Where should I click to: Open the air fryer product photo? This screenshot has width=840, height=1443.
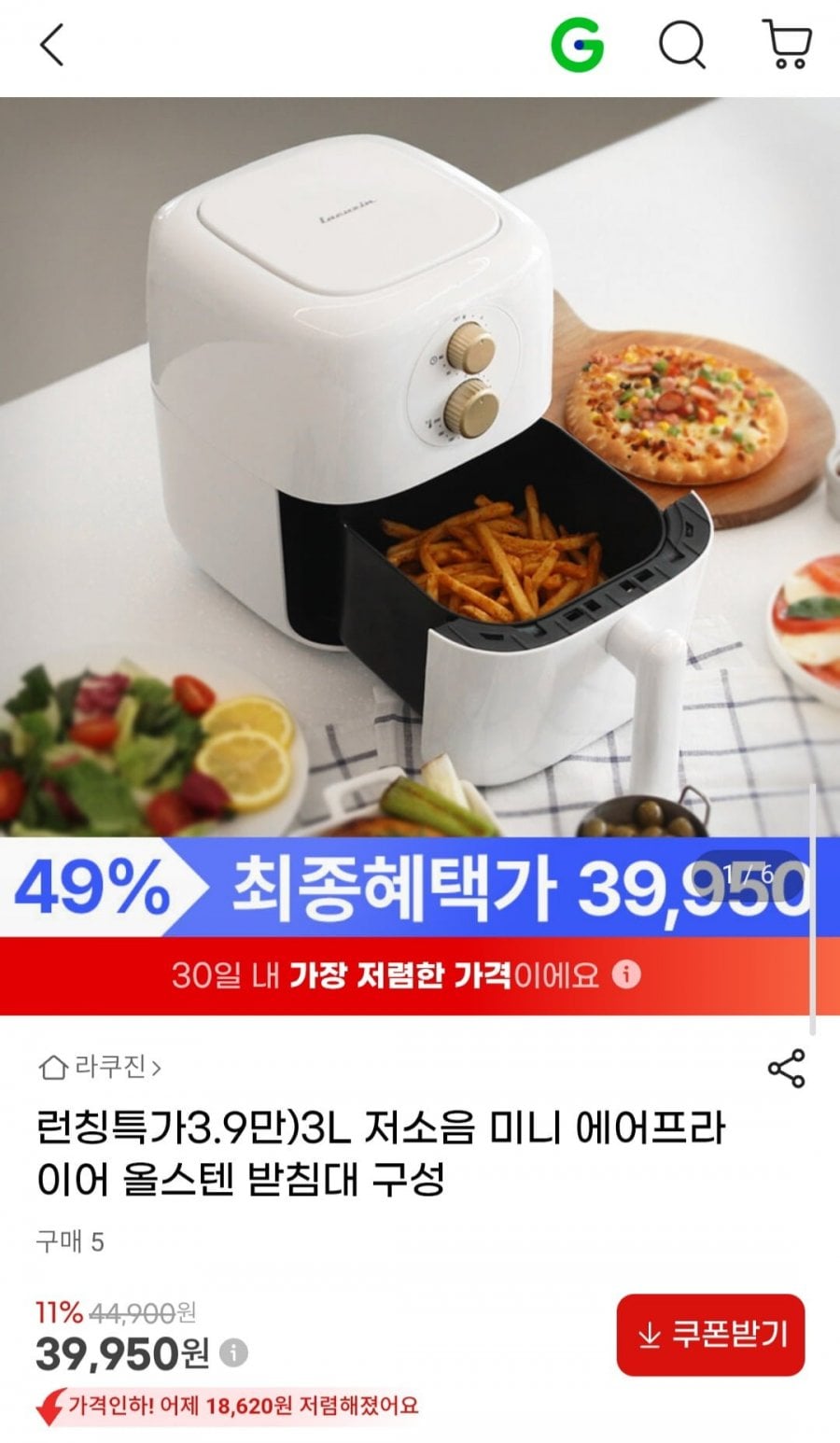pyautogui.click(x=420, y=467)
